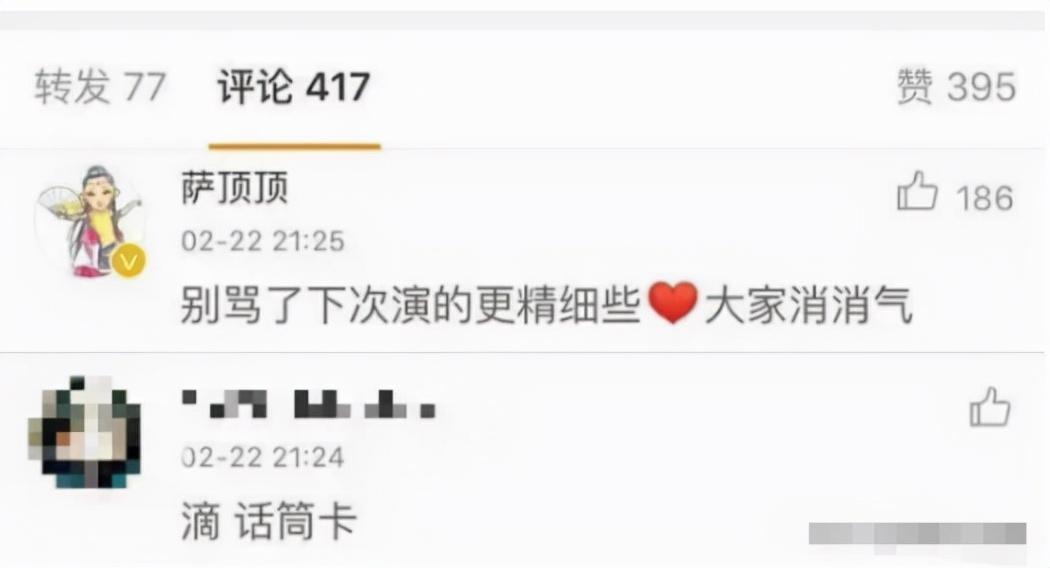The image size is (1050, 568).
Task: Select the 评论 417 tab
Action: [293, 88]
